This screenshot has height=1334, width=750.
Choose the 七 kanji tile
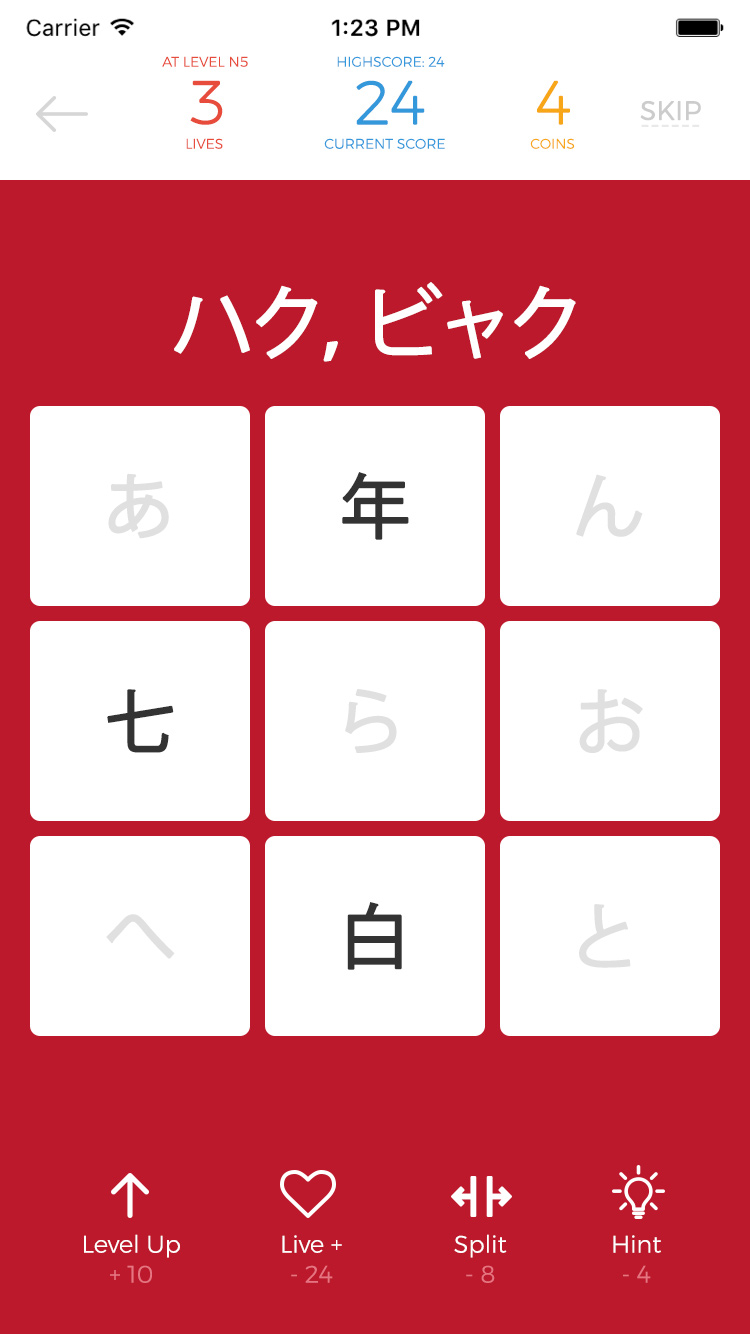pos(140,721)
